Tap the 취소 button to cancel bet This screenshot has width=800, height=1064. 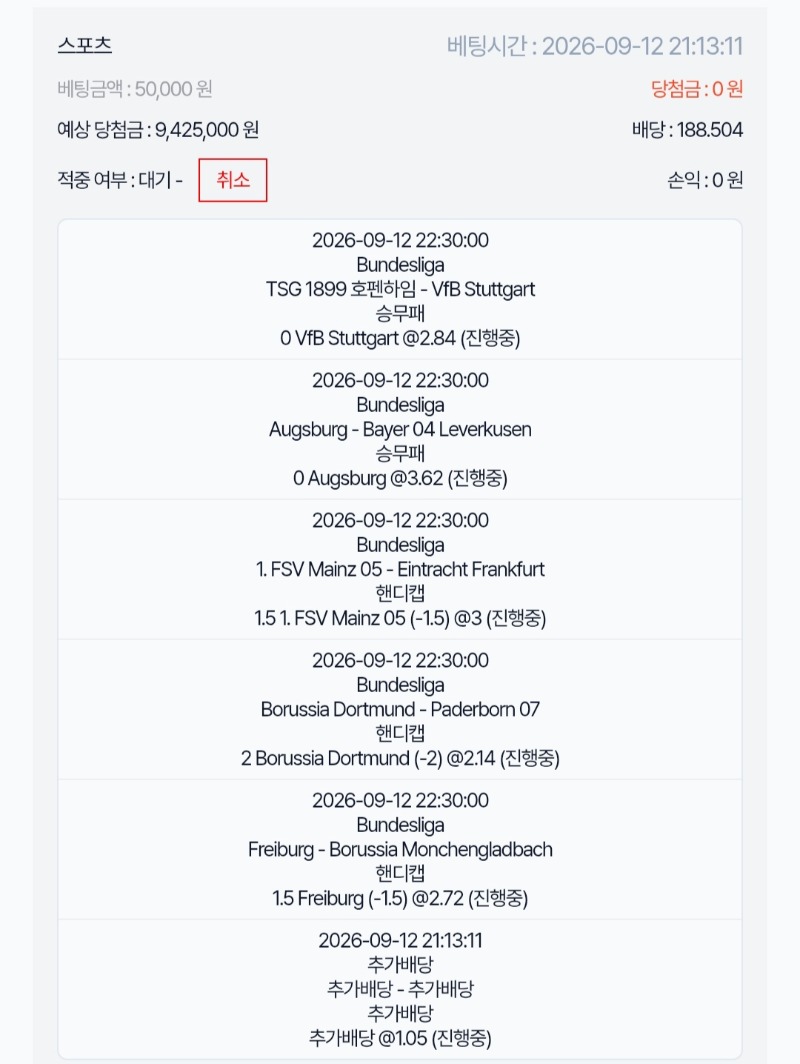(233, 180)
